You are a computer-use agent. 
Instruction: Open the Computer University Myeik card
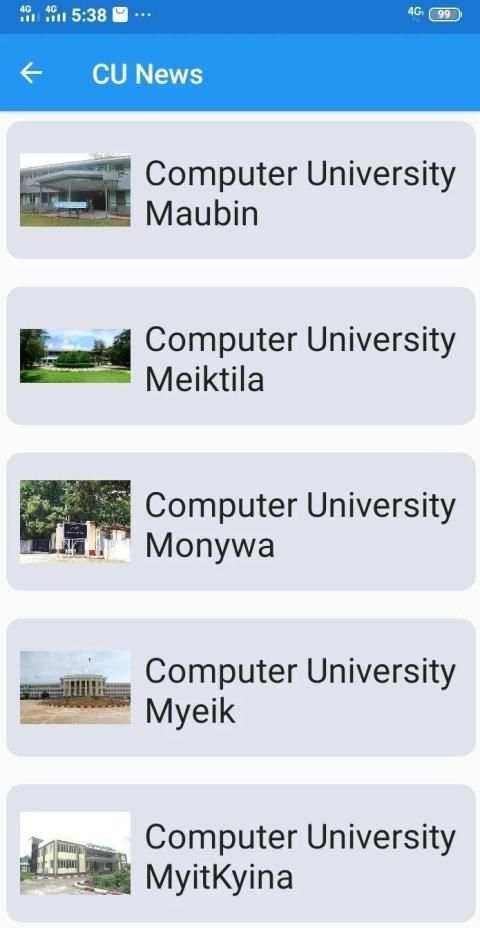pos(240,687)
